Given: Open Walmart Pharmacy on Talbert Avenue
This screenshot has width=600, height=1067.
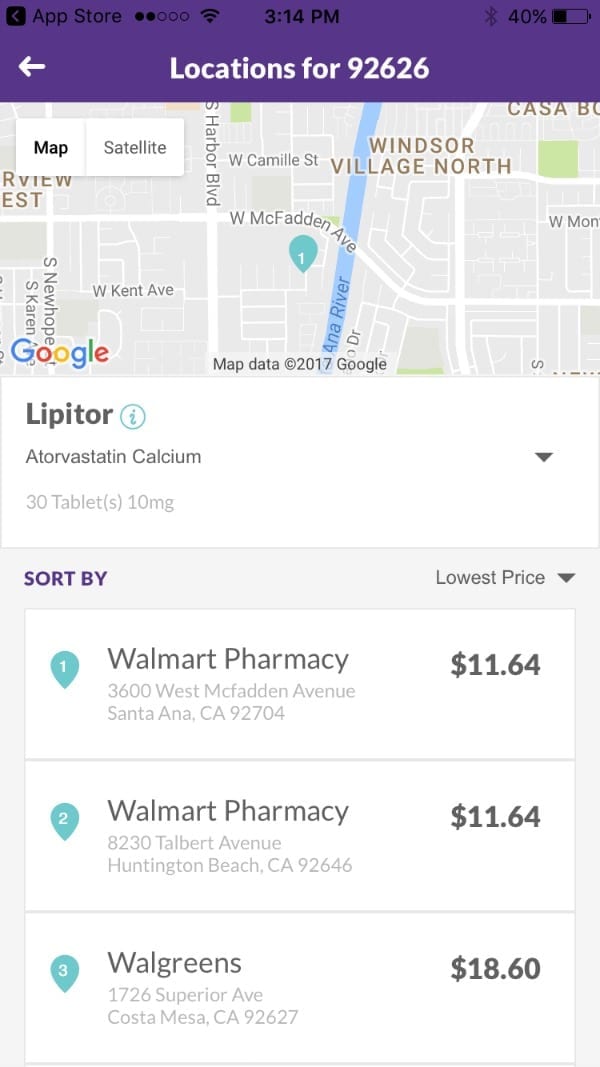Looking at the screenshot, I should pos(300,836).
